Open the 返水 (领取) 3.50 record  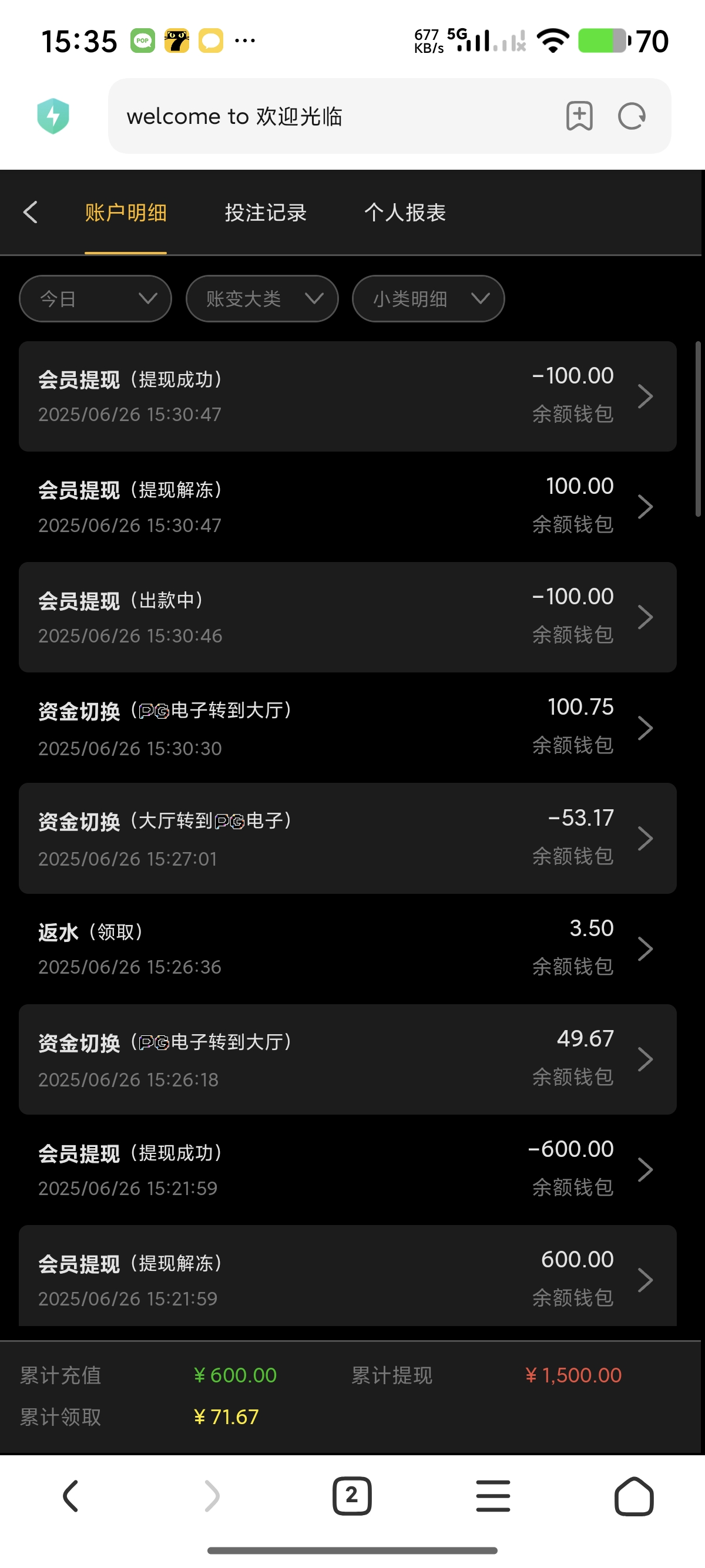347,949
